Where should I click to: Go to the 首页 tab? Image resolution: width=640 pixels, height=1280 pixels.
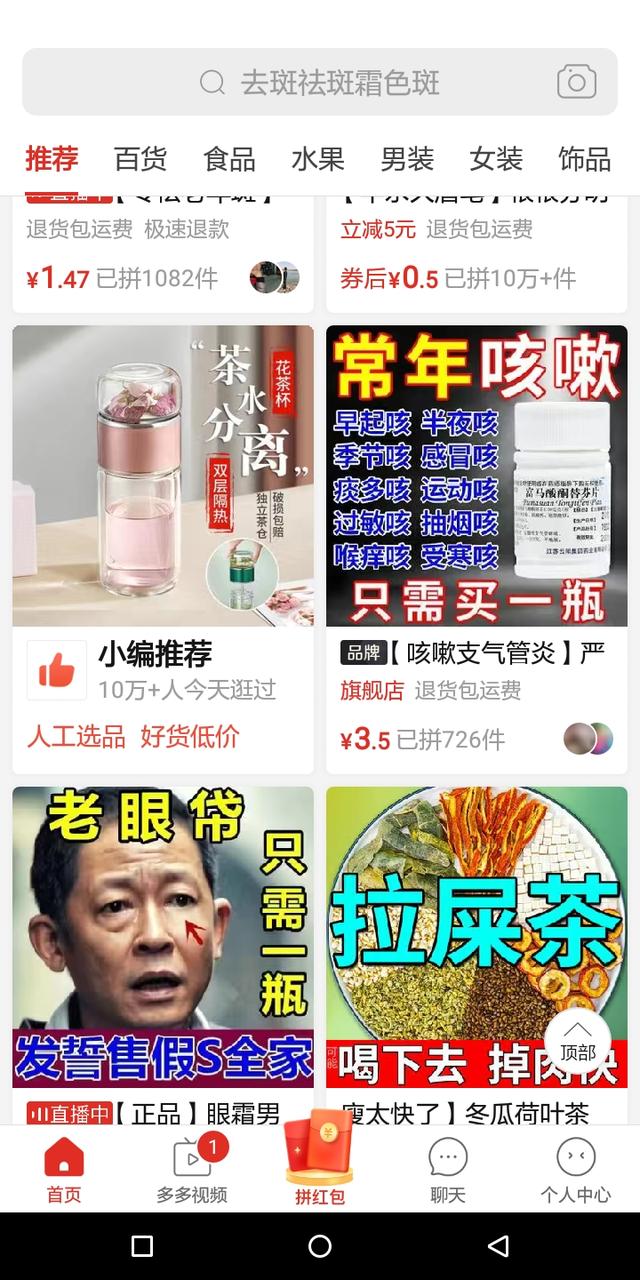click(x=64, y=1168)
